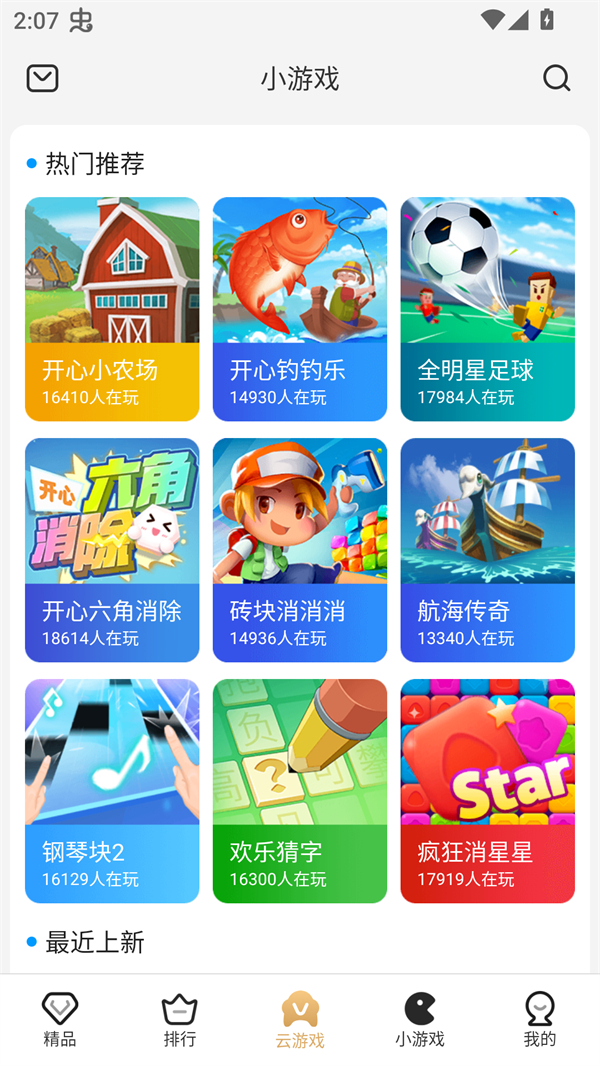Open the 欢乐猜字 game
Image resolution: width=600 pixels, height=1066 pixels.
(x=300, y=791)
